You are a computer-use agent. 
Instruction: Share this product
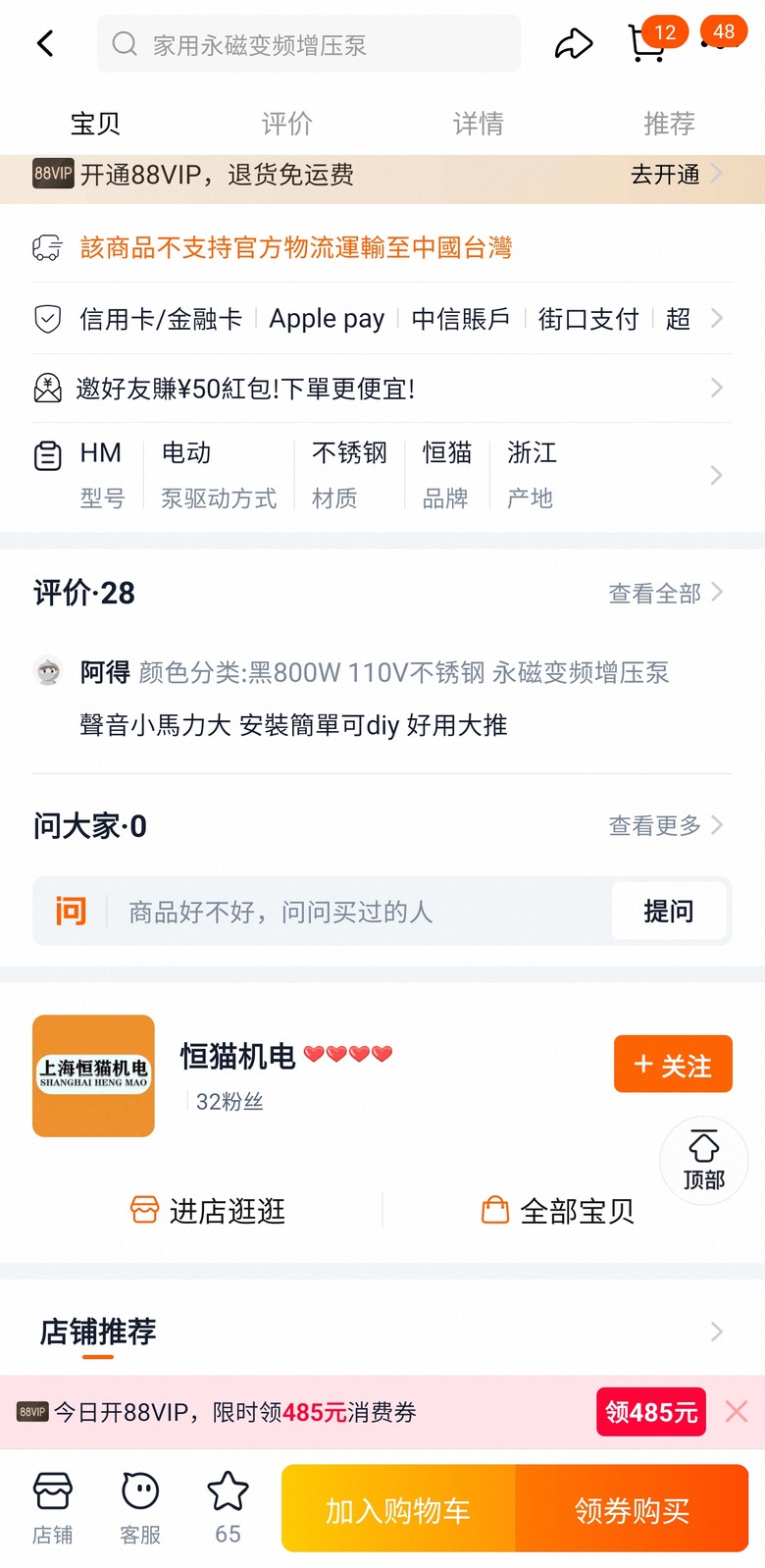click(x=574, y=44)
